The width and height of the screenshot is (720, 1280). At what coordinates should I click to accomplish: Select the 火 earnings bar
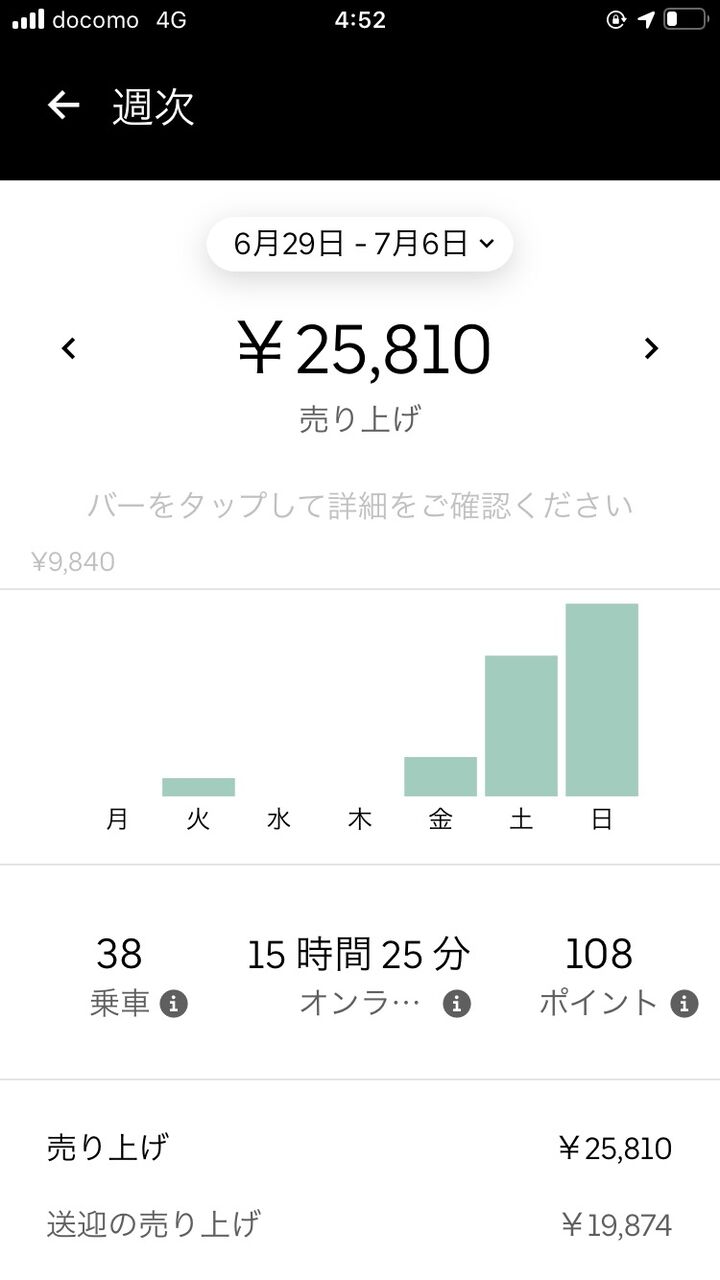(198, 787)
